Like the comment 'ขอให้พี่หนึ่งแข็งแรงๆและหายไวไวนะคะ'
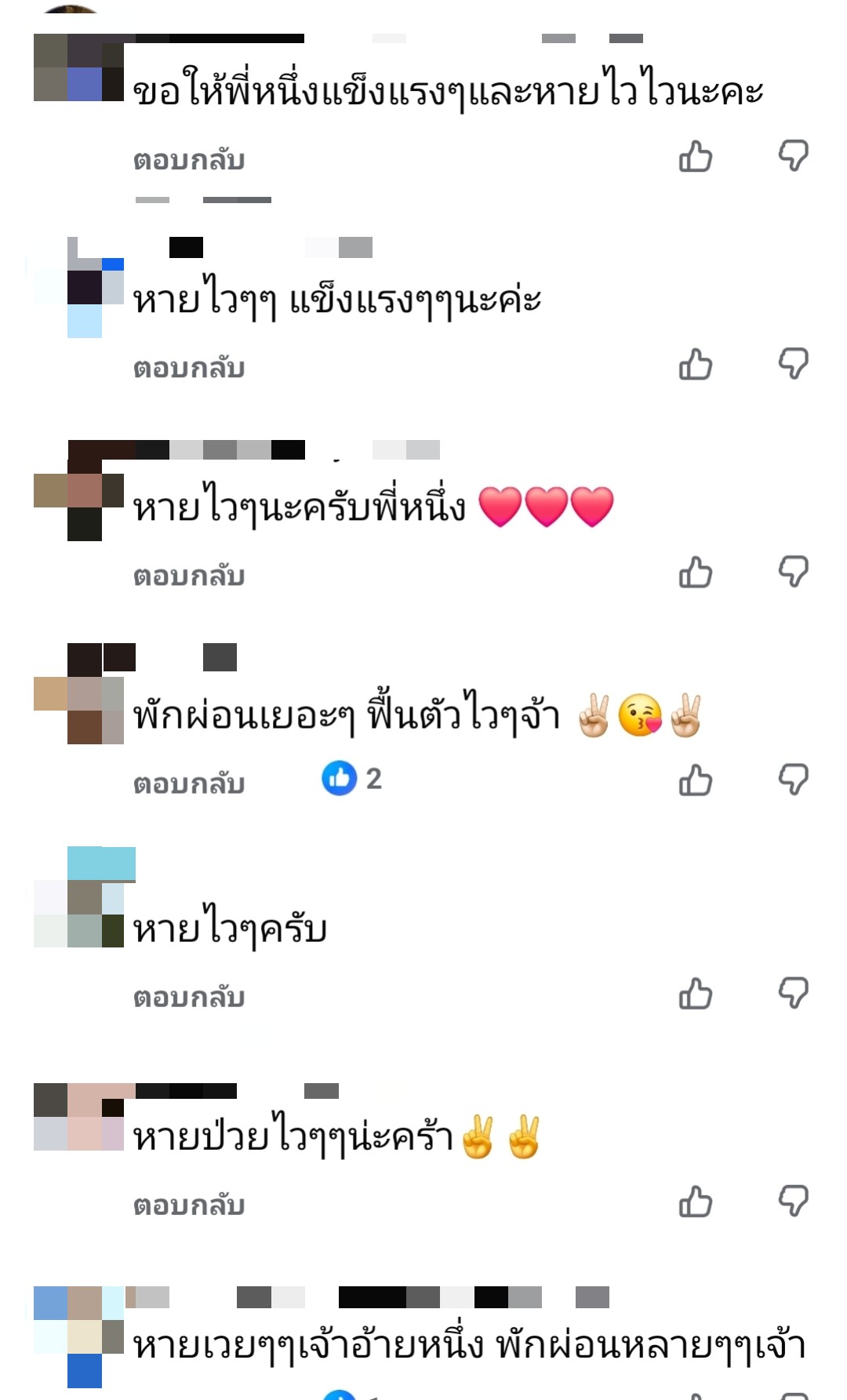The image size is (847, 1400). [696, 156]
